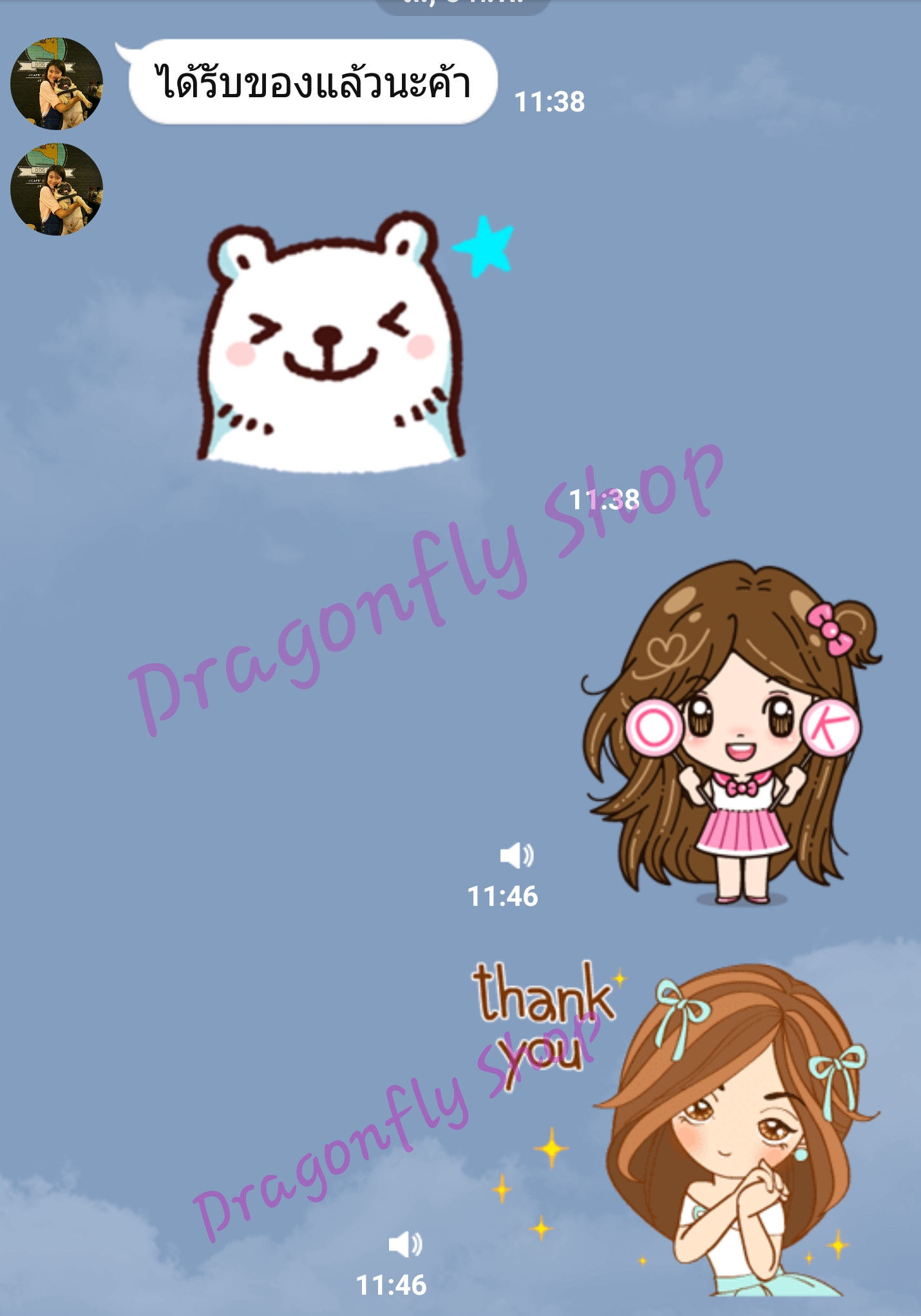Open the OK girl sticker
Viewport: 921px width, 1316px height.
tap(731, 734)
